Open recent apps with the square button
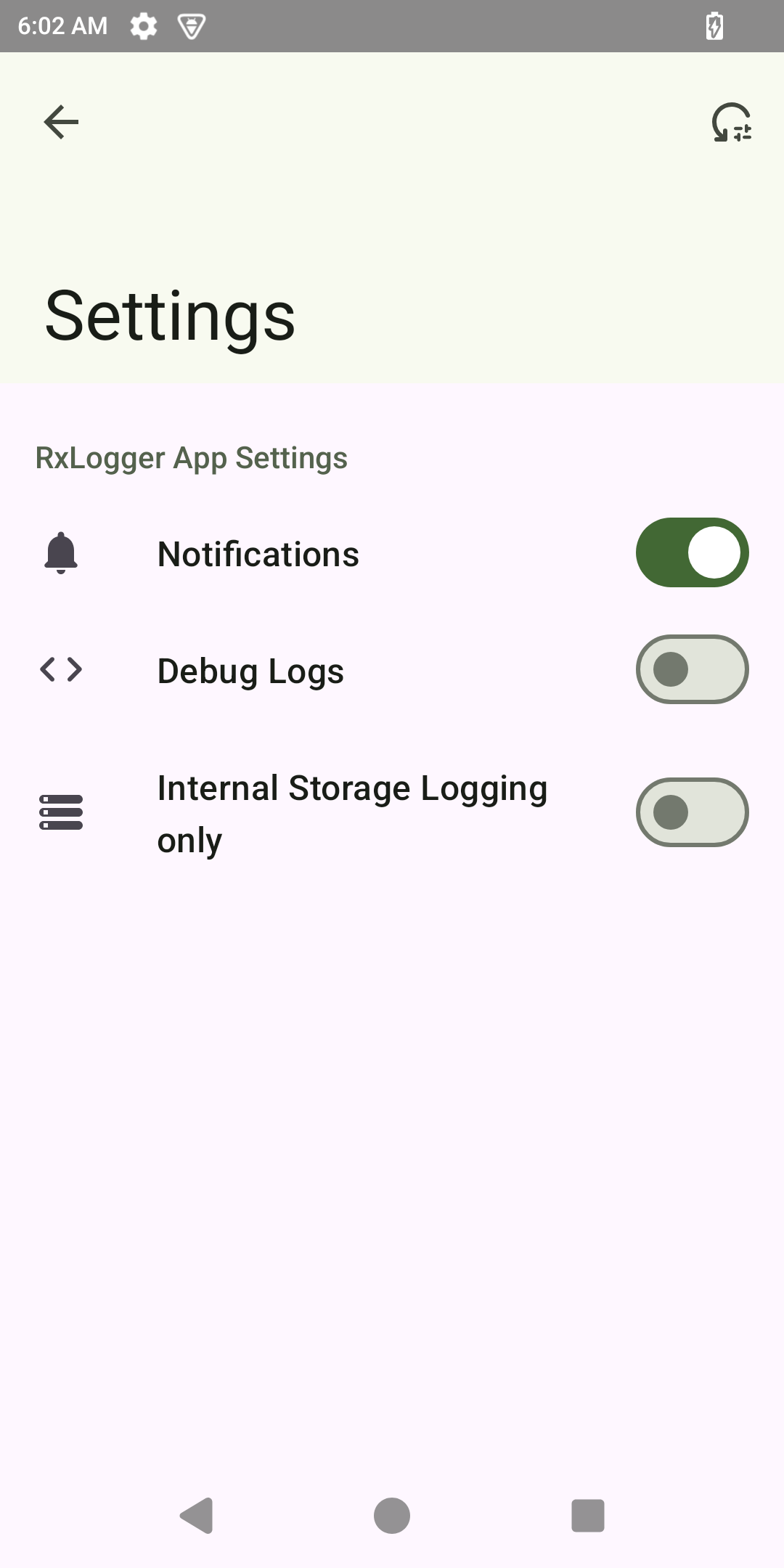The image size is (784, 1568). coord(588,1515)
